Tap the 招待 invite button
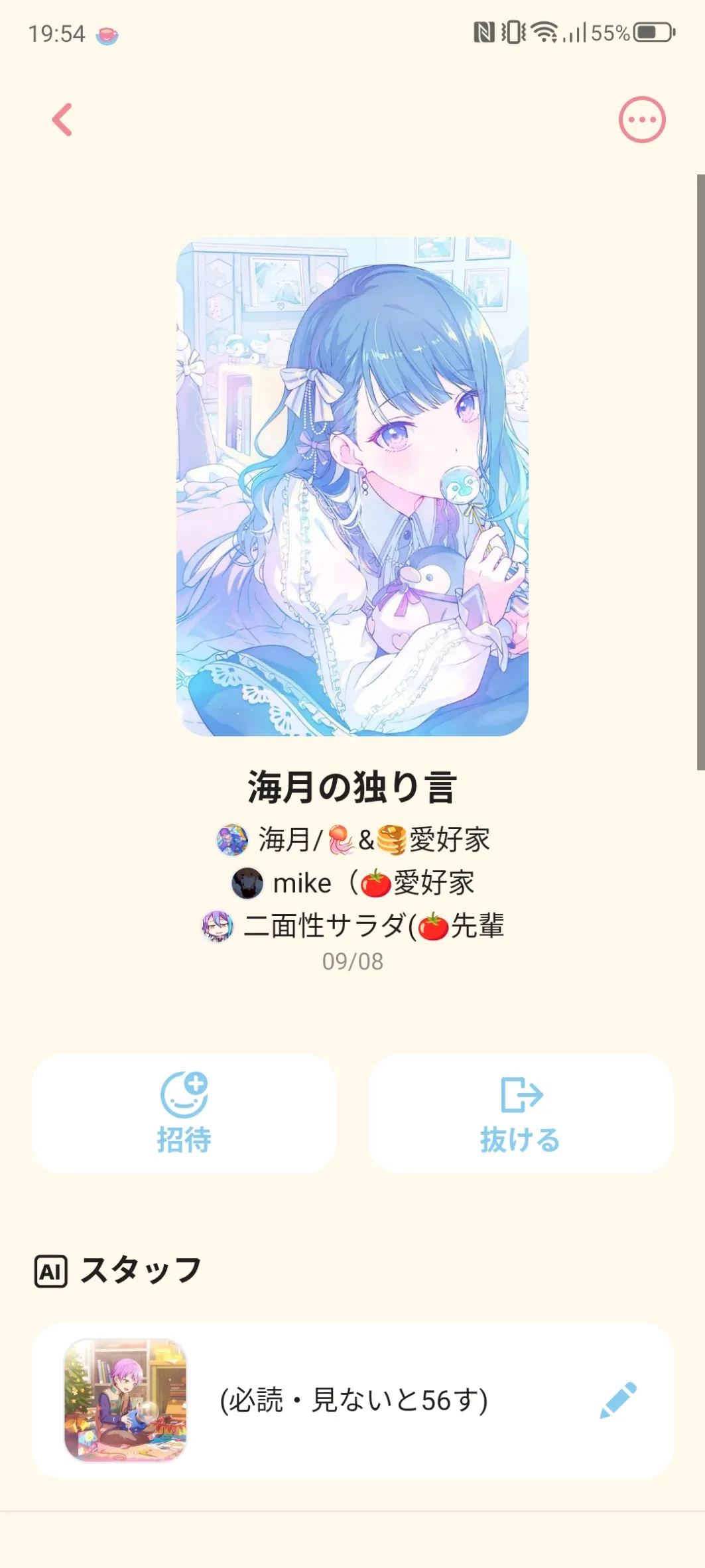 pos(184,1113)
